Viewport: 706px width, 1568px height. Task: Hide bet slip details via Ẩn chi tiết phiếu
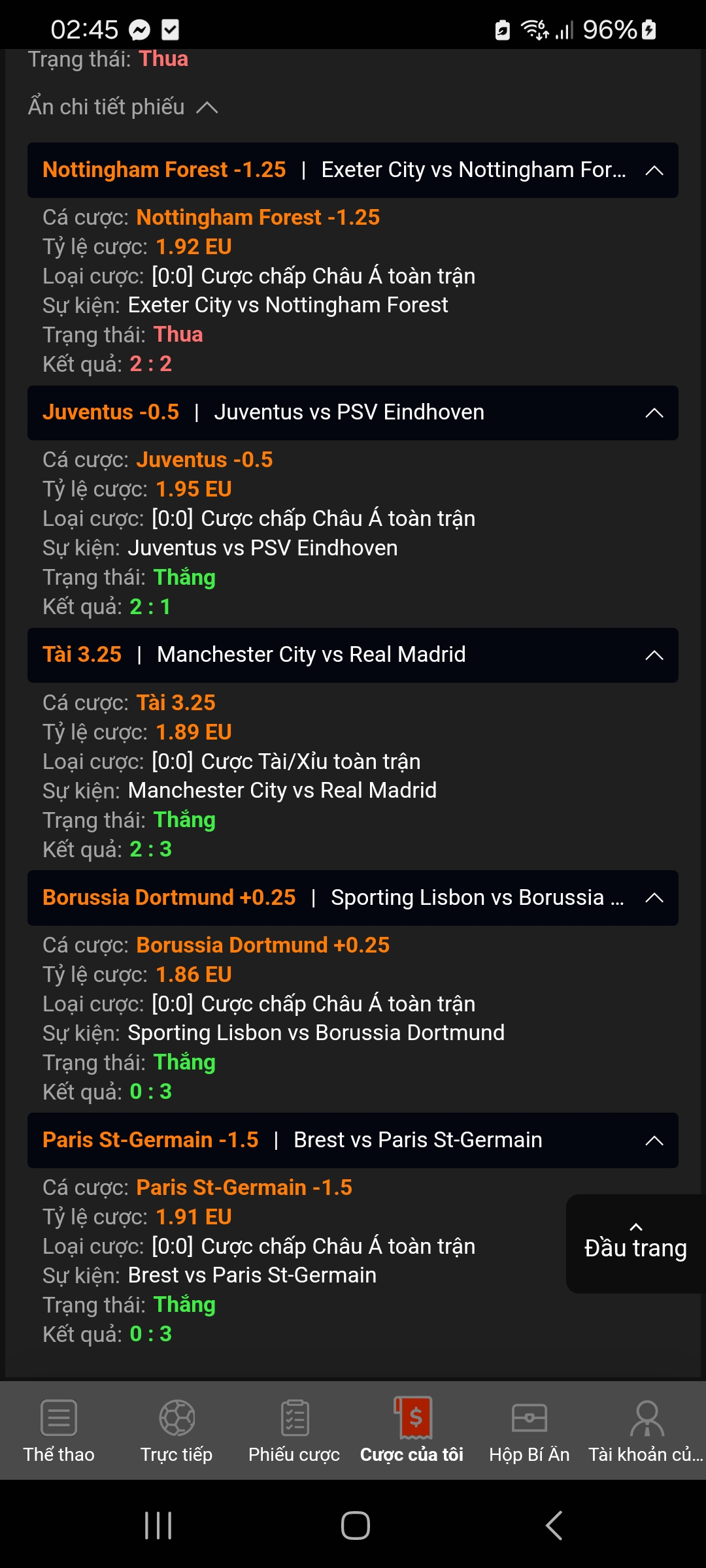(x=123, y=106)
